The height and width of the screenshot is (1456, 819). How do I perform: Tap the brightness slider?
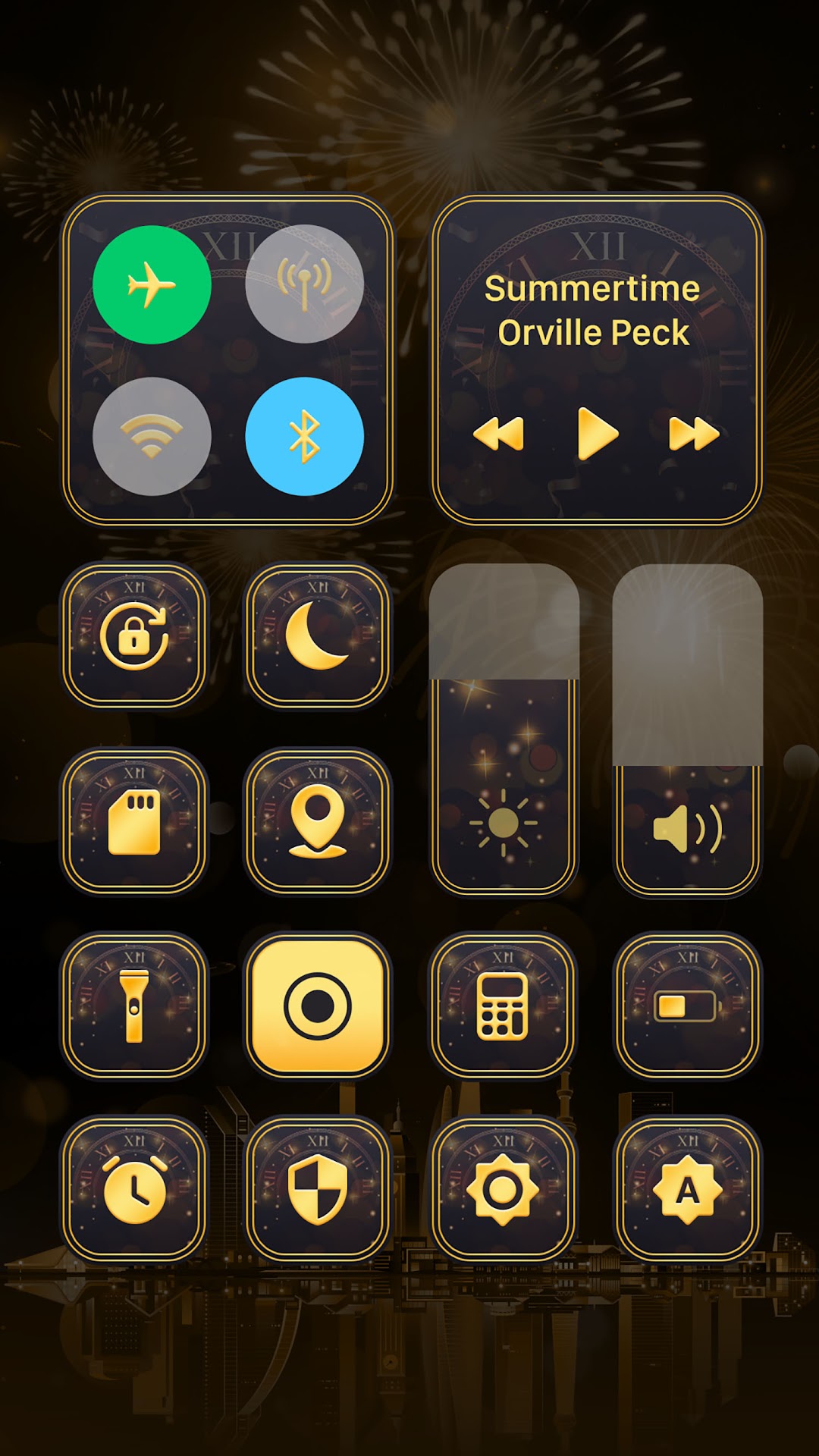click(x=504, y=729)
